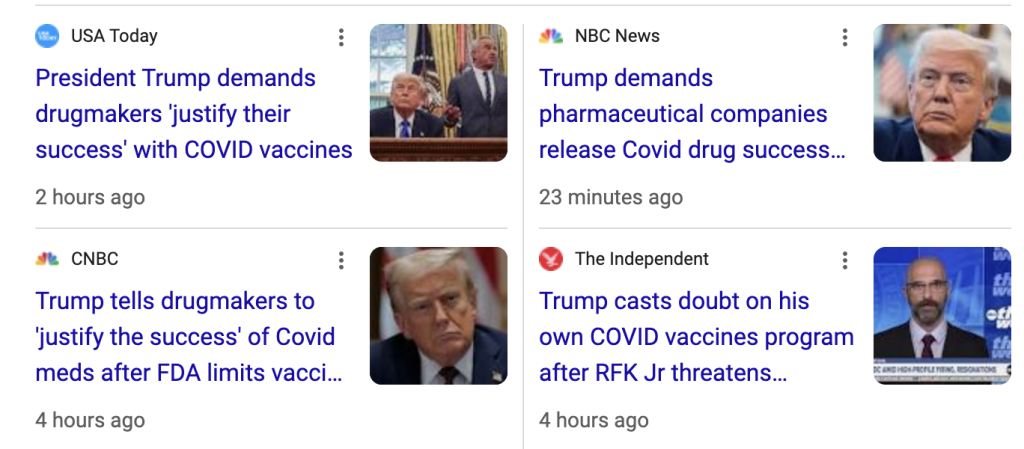This screenshot has height=449, width=1024.
Task: Open the overflow menu for USA Today story
Action: [341, 38]
